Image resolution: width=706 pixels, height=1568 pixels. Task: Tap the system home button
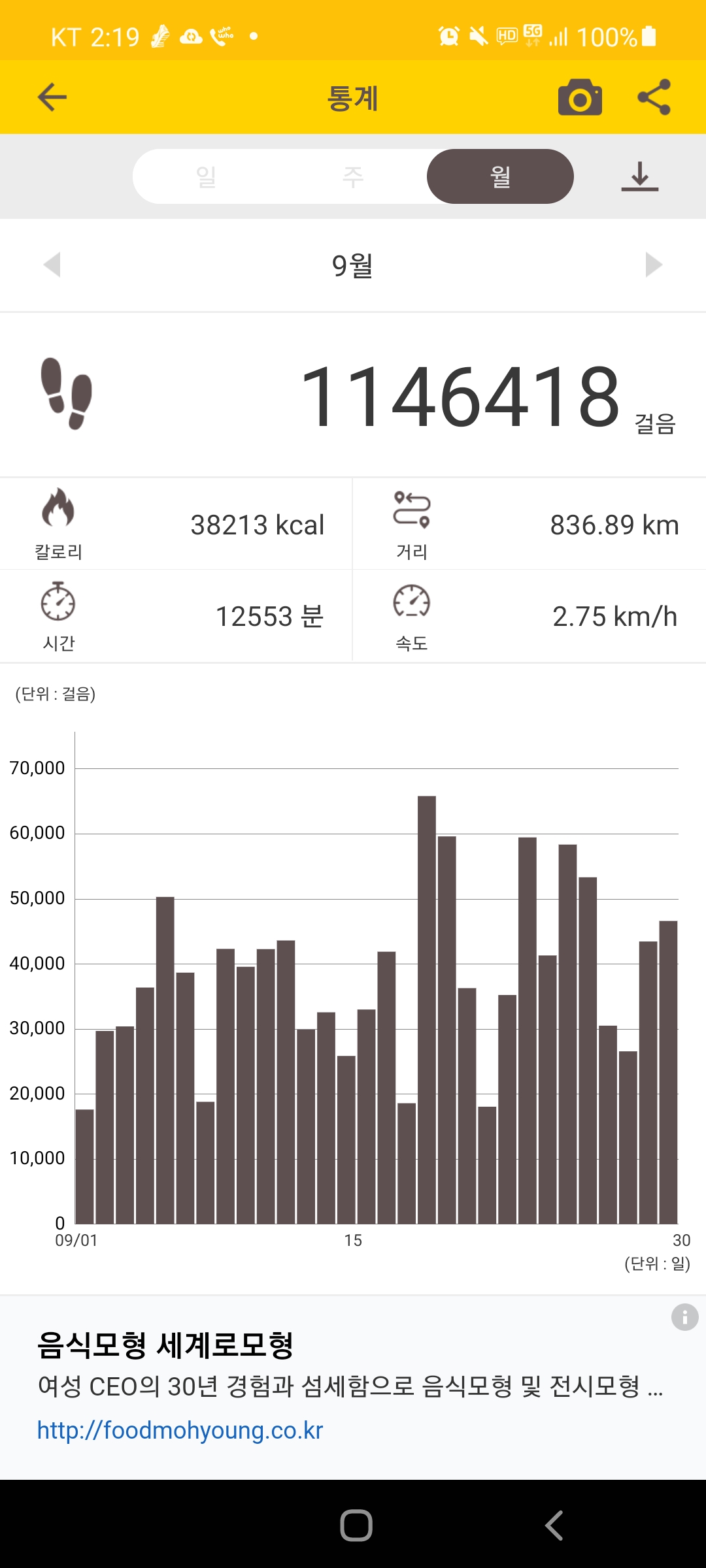[x=356, y=1526]
